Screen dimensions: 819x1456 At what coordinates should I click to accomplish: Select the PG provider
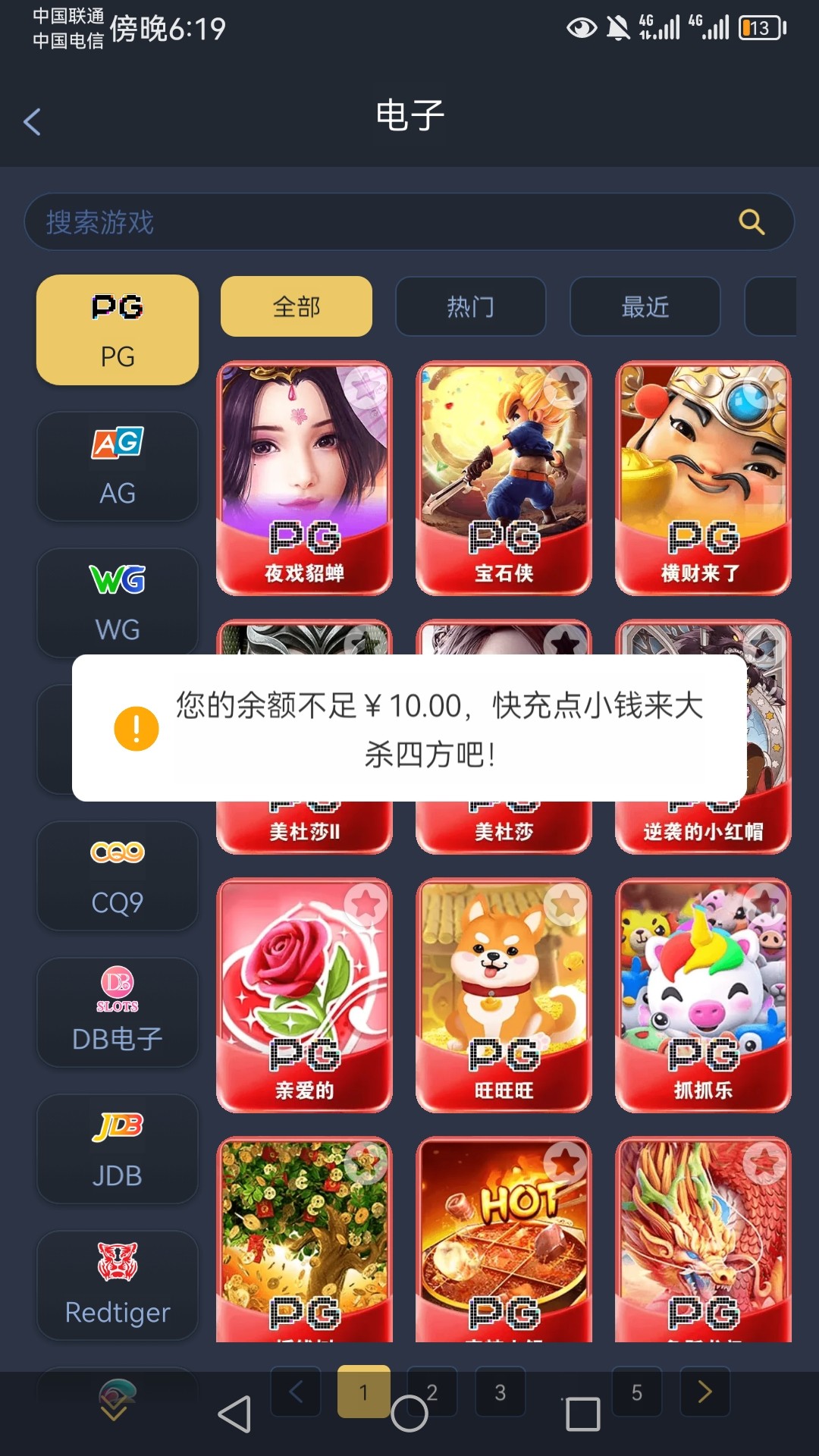(x=118, y=330)
